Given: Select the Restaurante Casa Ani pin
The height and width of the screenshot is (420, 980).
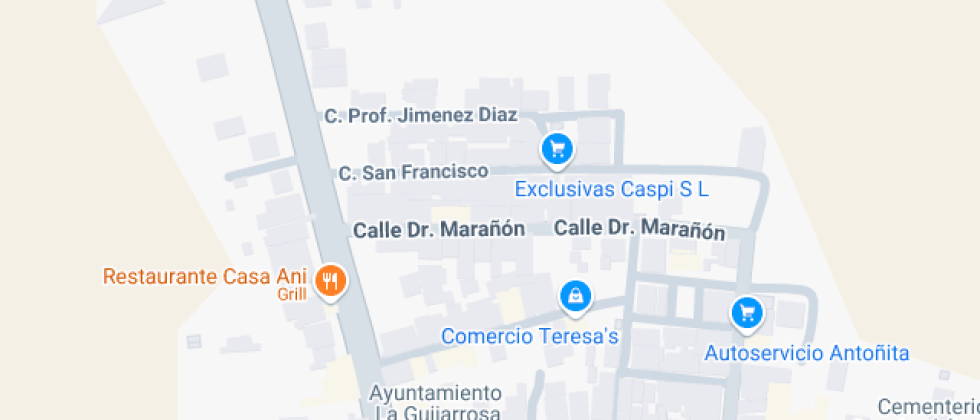Looking at the screenshot, I should point(329,282).
